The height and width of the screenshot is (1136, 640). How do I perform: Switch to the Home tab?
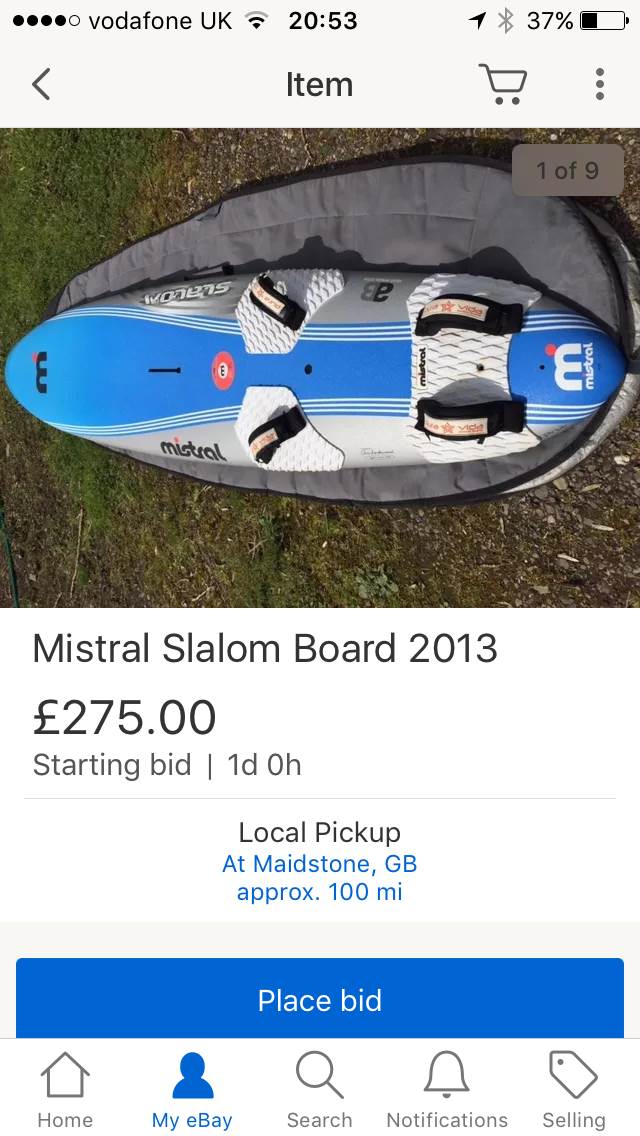pos(65,1090)
